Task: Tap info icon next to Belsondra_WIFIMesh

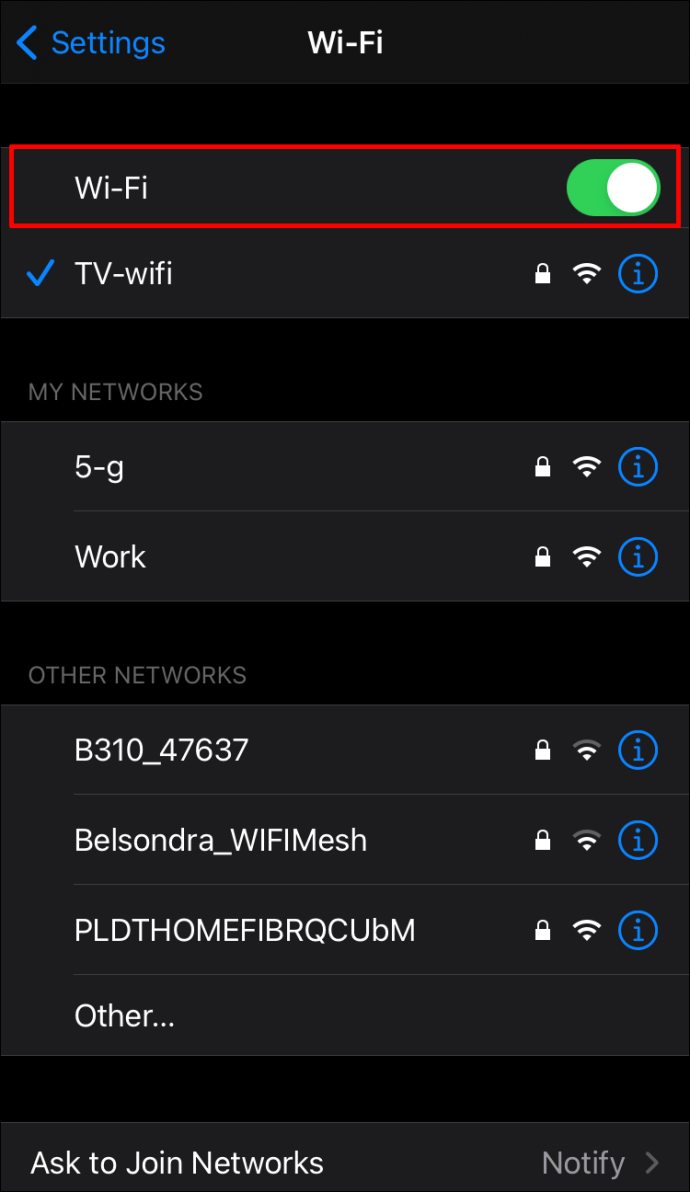Action: [638, 840]
